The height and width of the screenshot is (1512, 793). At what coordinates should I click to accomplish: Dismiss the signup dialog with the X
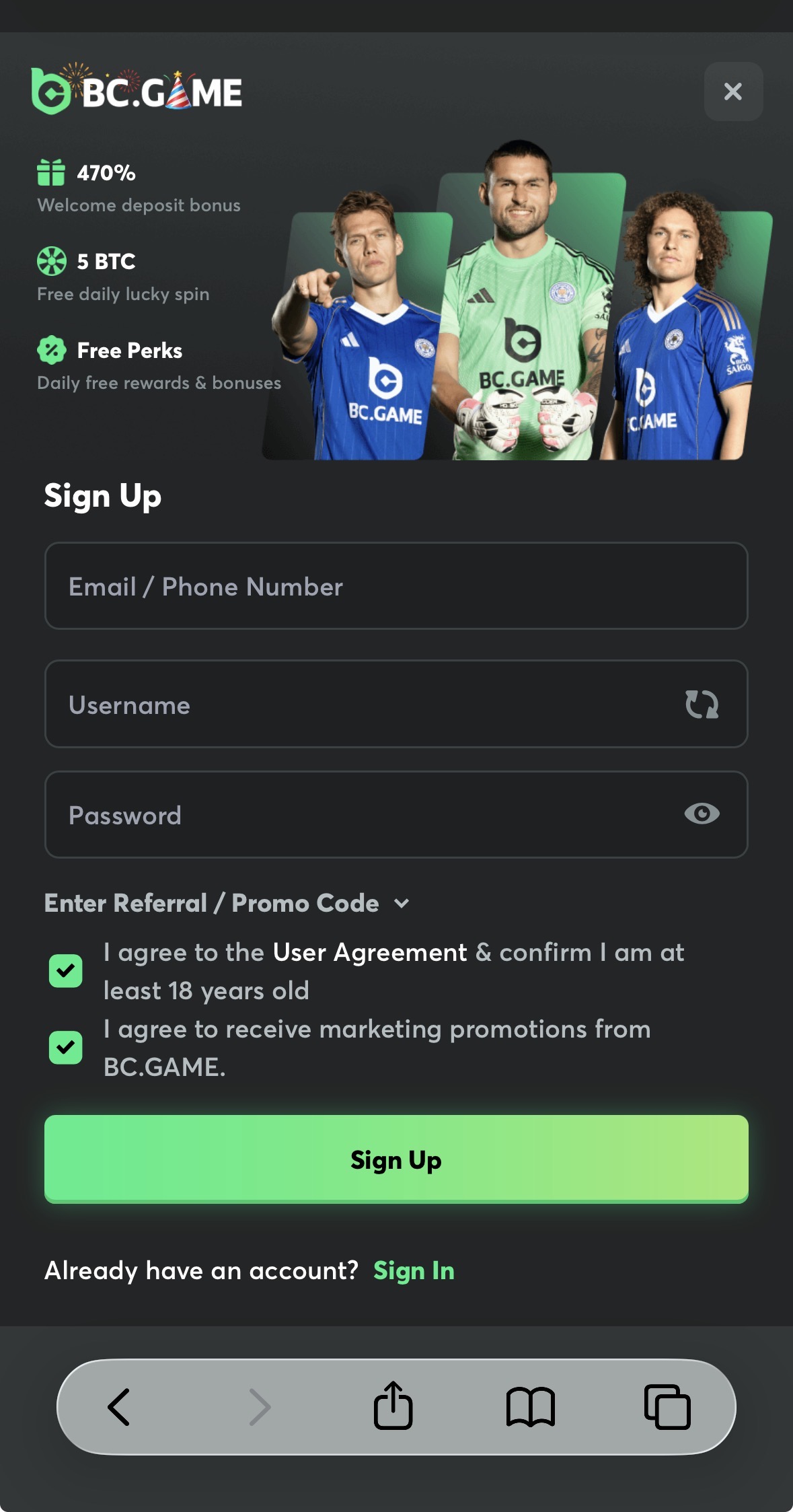733,92
